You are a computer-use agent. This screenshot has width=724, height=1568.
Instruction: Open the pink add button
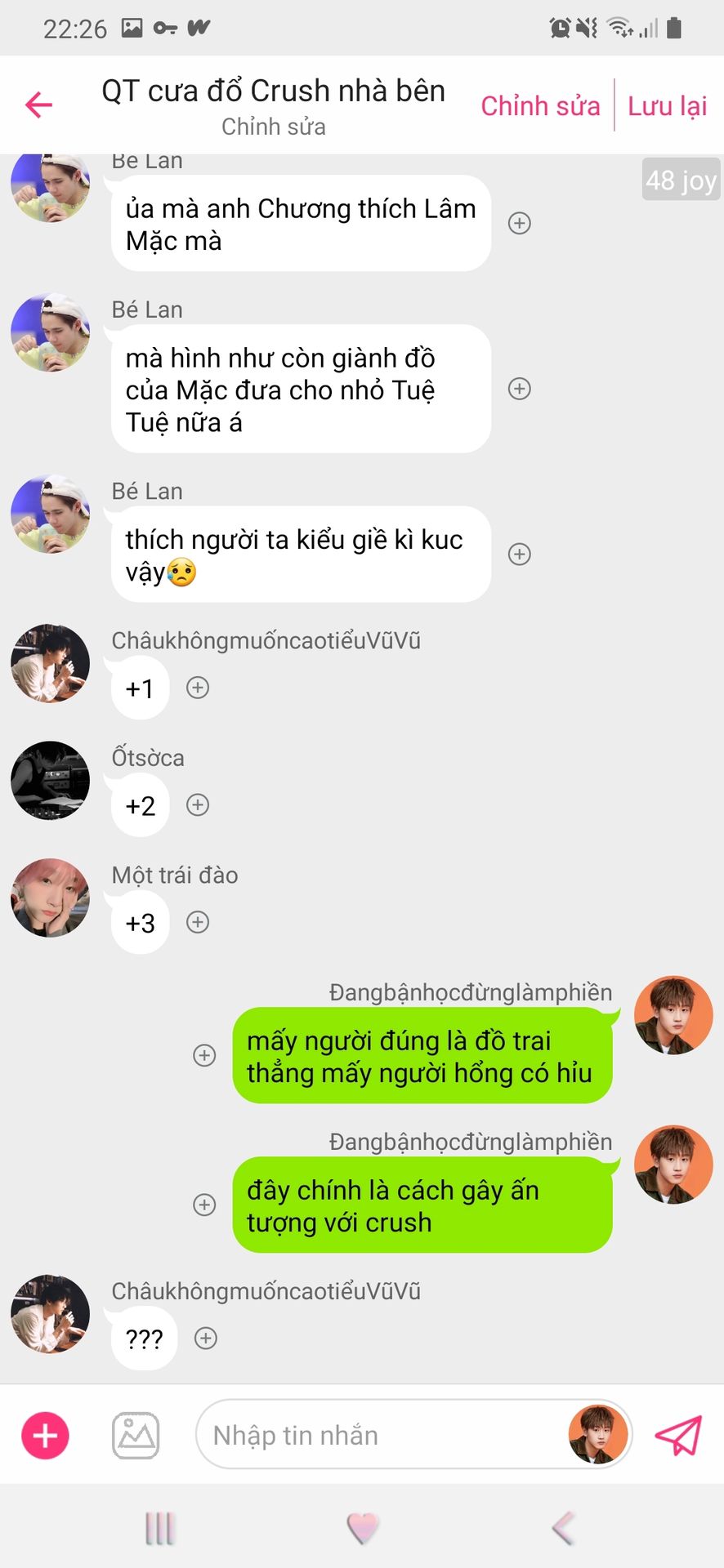(x=45, y=1435)
